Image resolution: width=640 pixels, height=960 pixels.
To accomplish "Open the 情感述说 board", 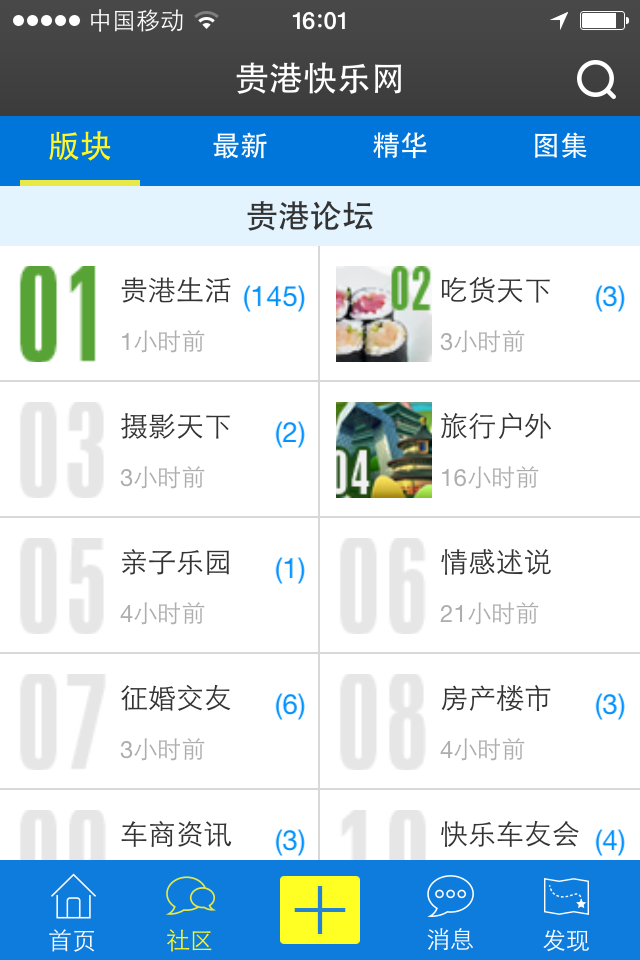I will (480, 585).
